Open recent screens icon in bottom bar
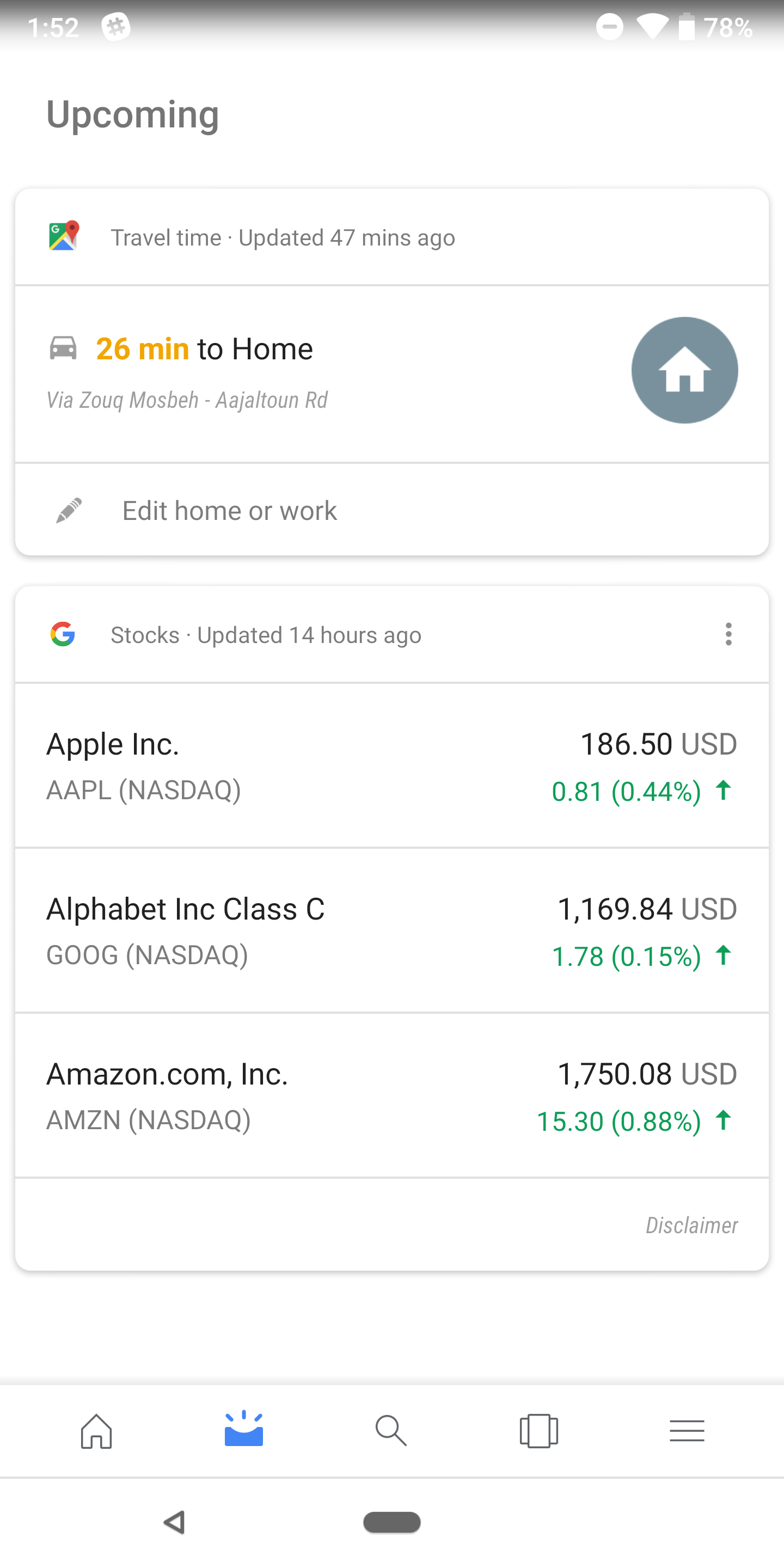 540,1432
